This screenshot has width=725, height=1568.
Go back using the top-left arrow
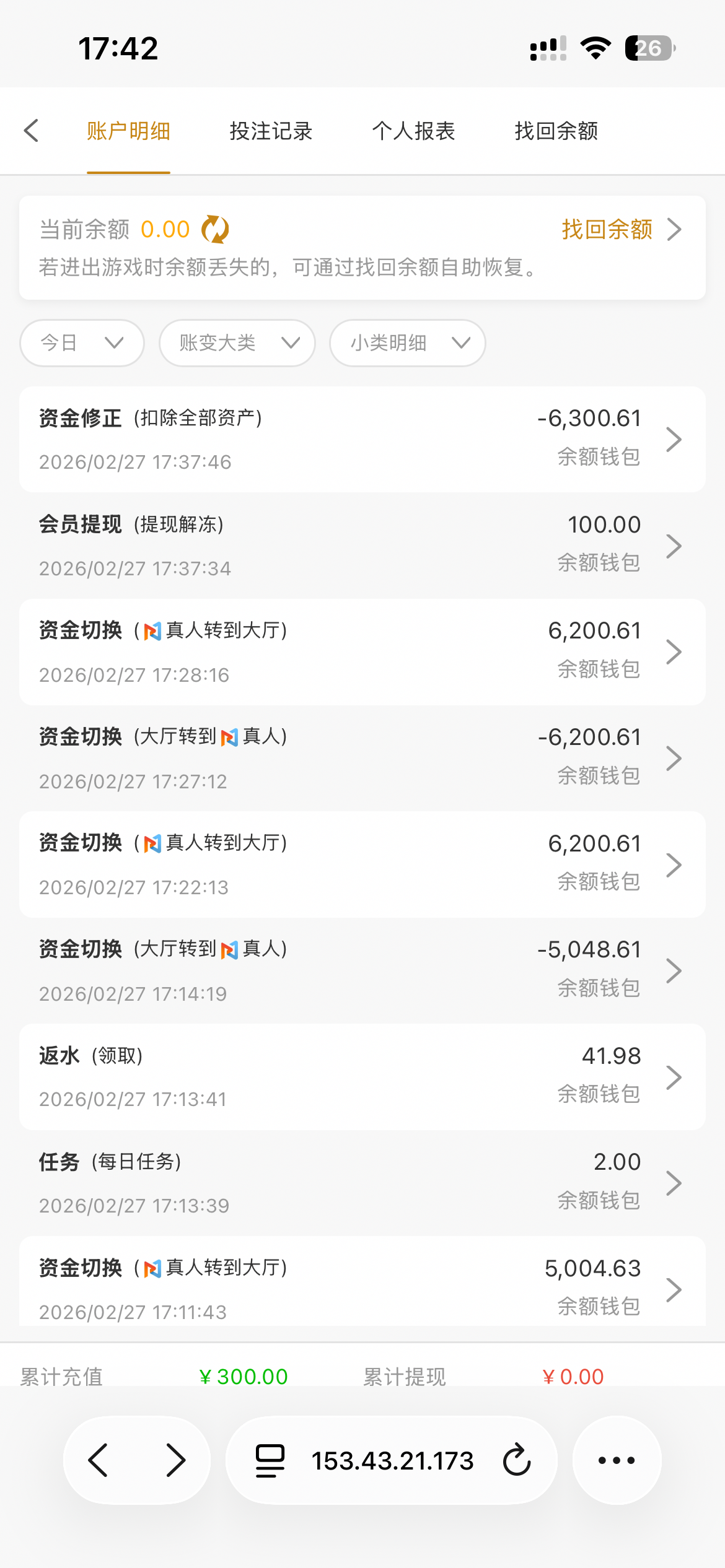click(32, 131)
